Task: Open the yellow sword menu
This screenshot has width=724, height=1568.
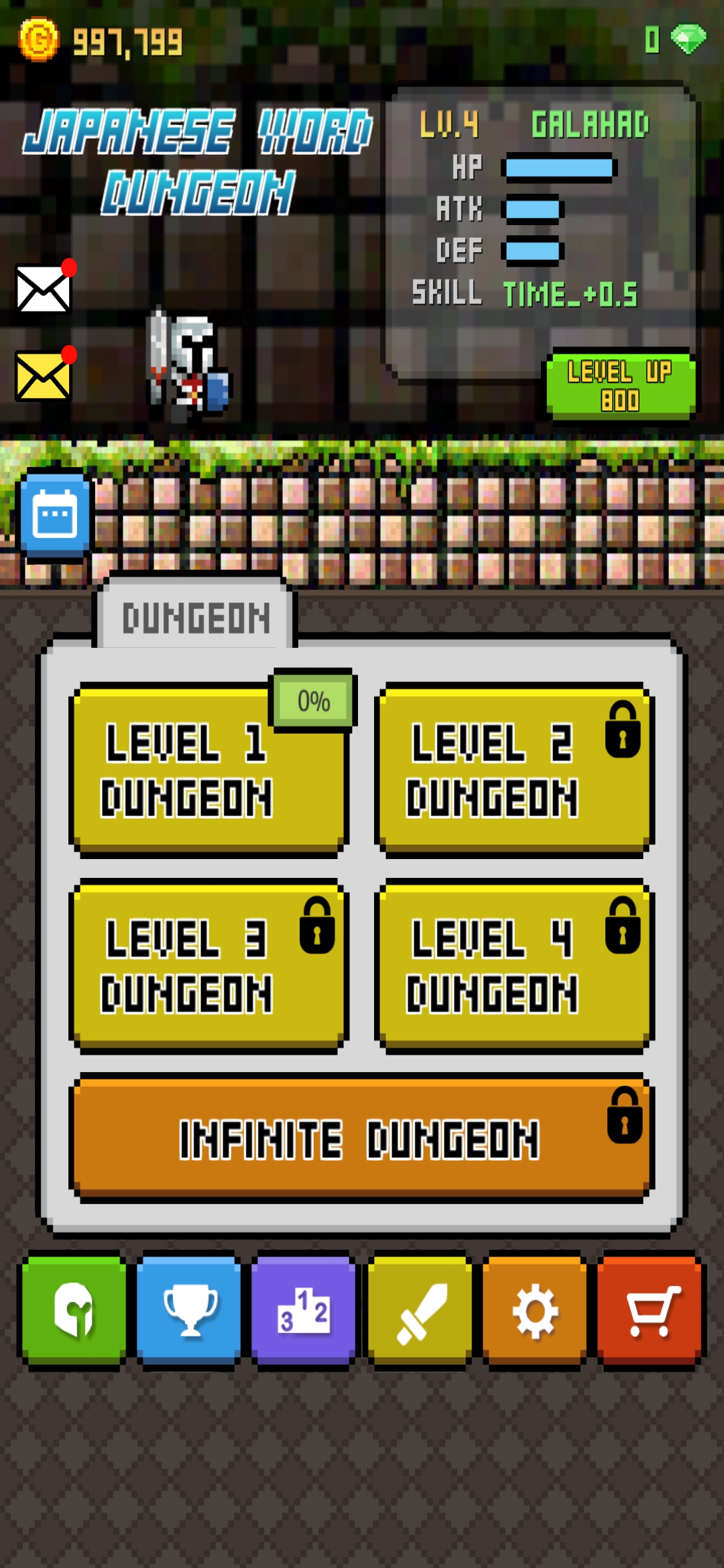Action: pyautogui.click(x=420, y=1310)
